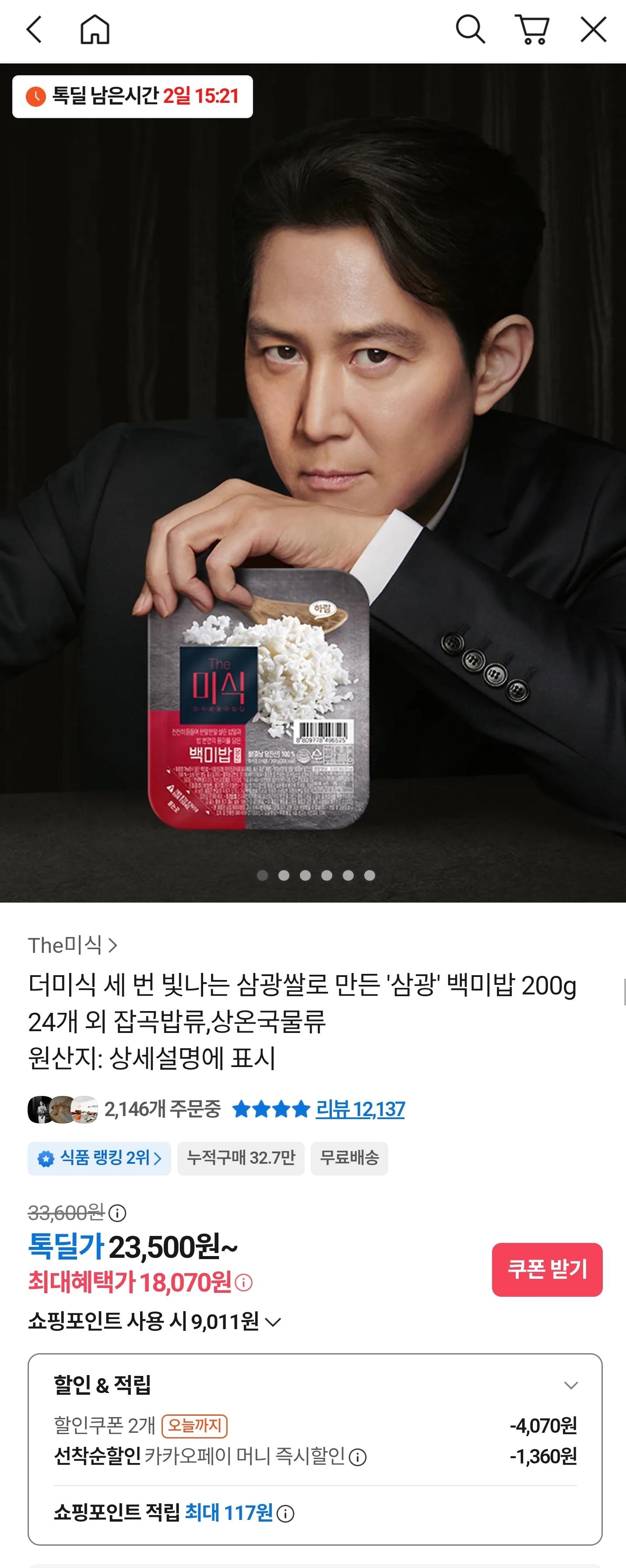Tap 쿠폰 받기 to get coupons
Screen dimensions: 626x1568
[x=547, y=1270]
